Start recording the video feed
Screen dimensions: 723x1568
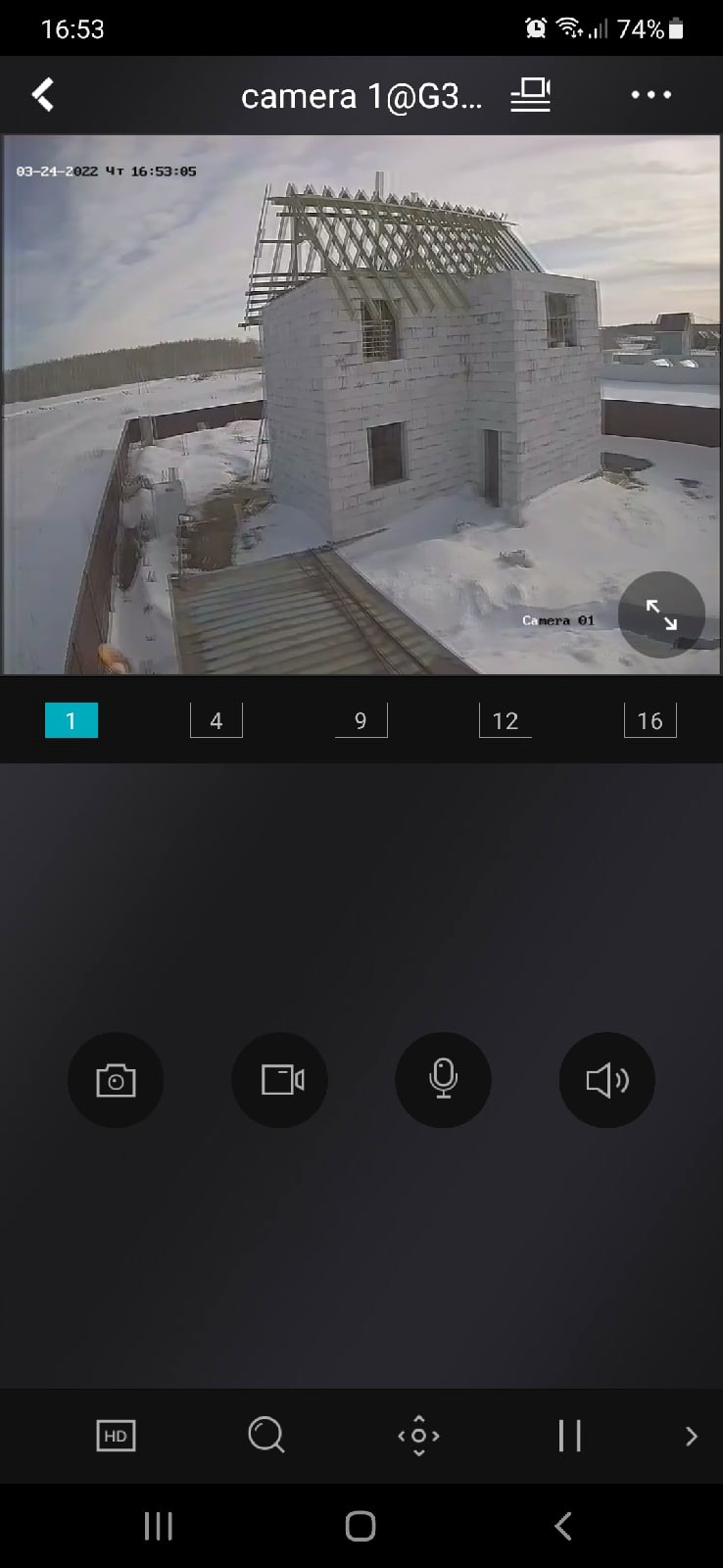coord(279,1080)
